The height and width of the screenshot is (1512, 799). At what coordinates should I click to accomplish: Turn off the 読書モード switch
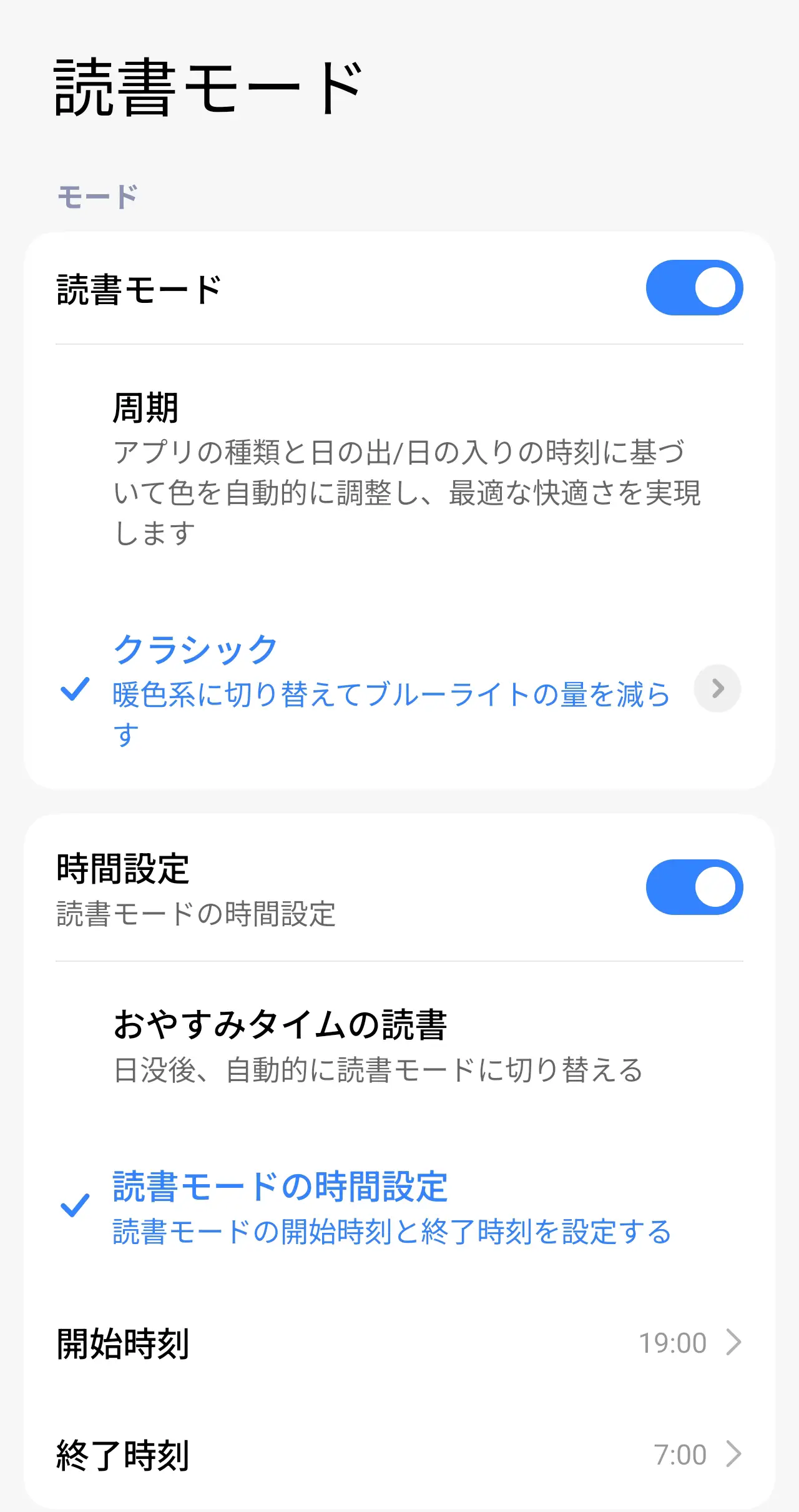point(694,287)
